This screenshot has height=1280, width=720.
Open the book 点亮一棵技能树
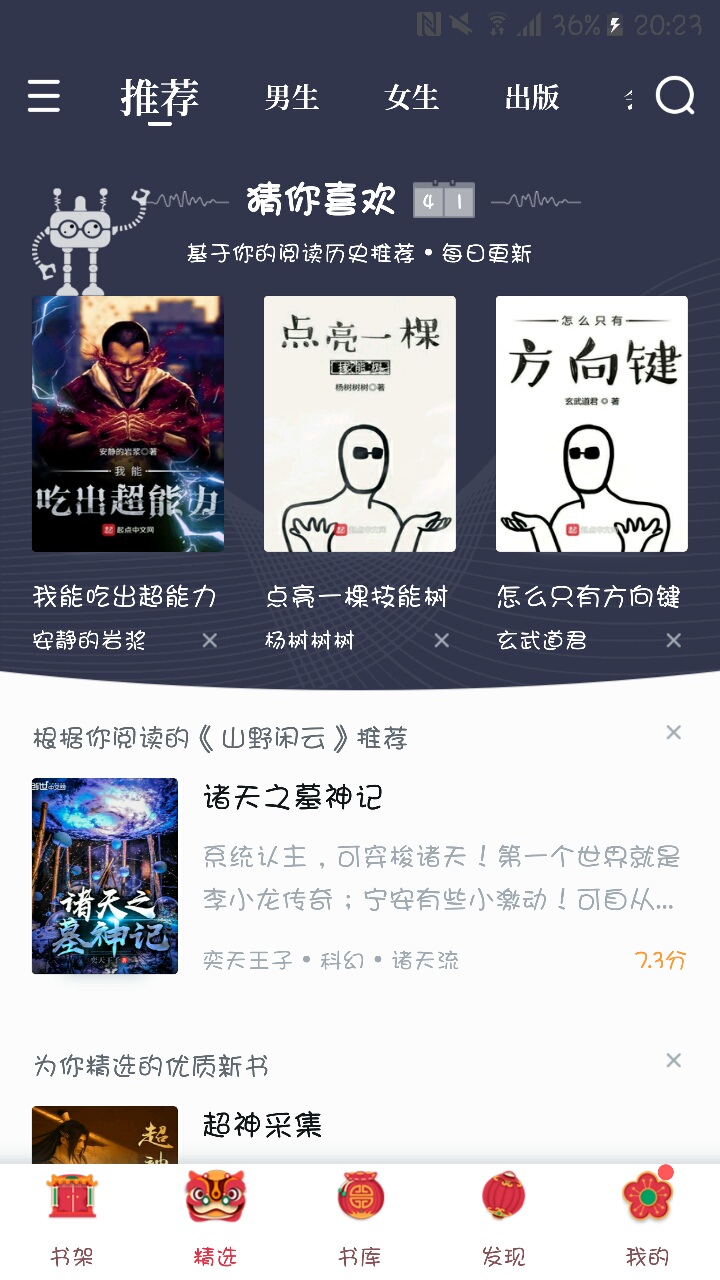pyautogui.click(x=360, y=424)
